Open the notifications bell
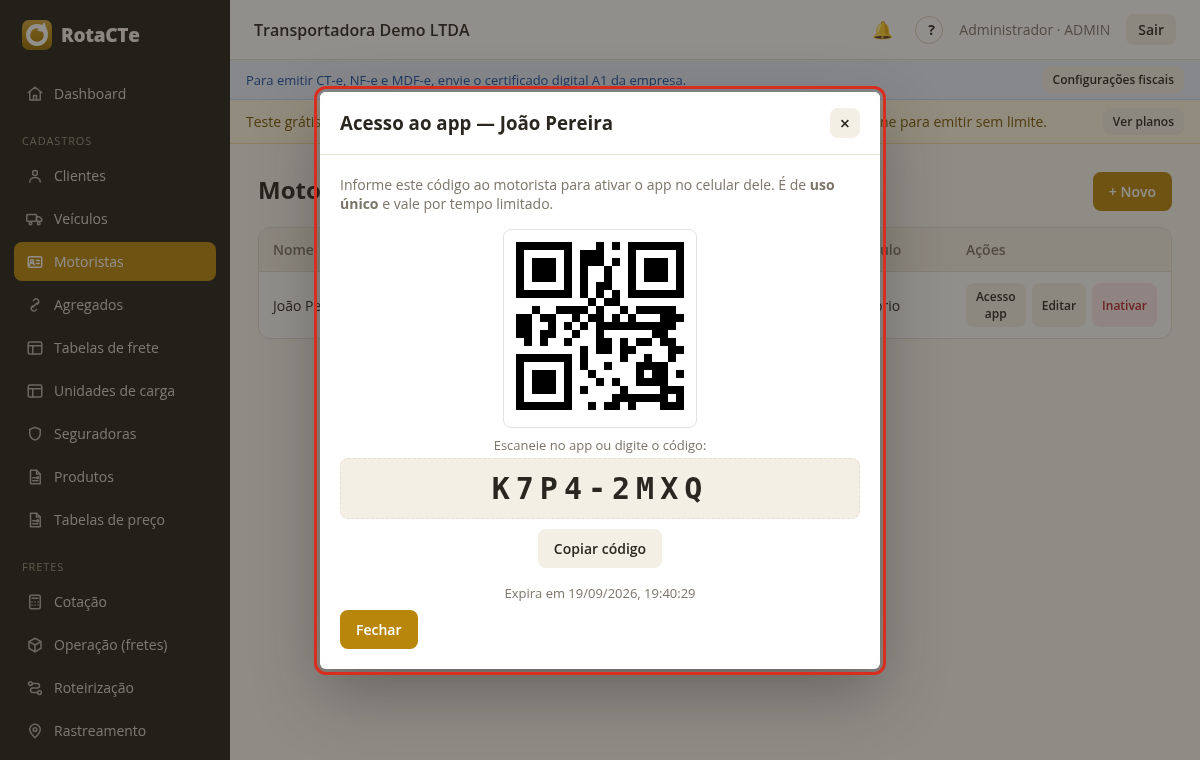The width and height of the screenshot is (1200, 760). (882, 30)
